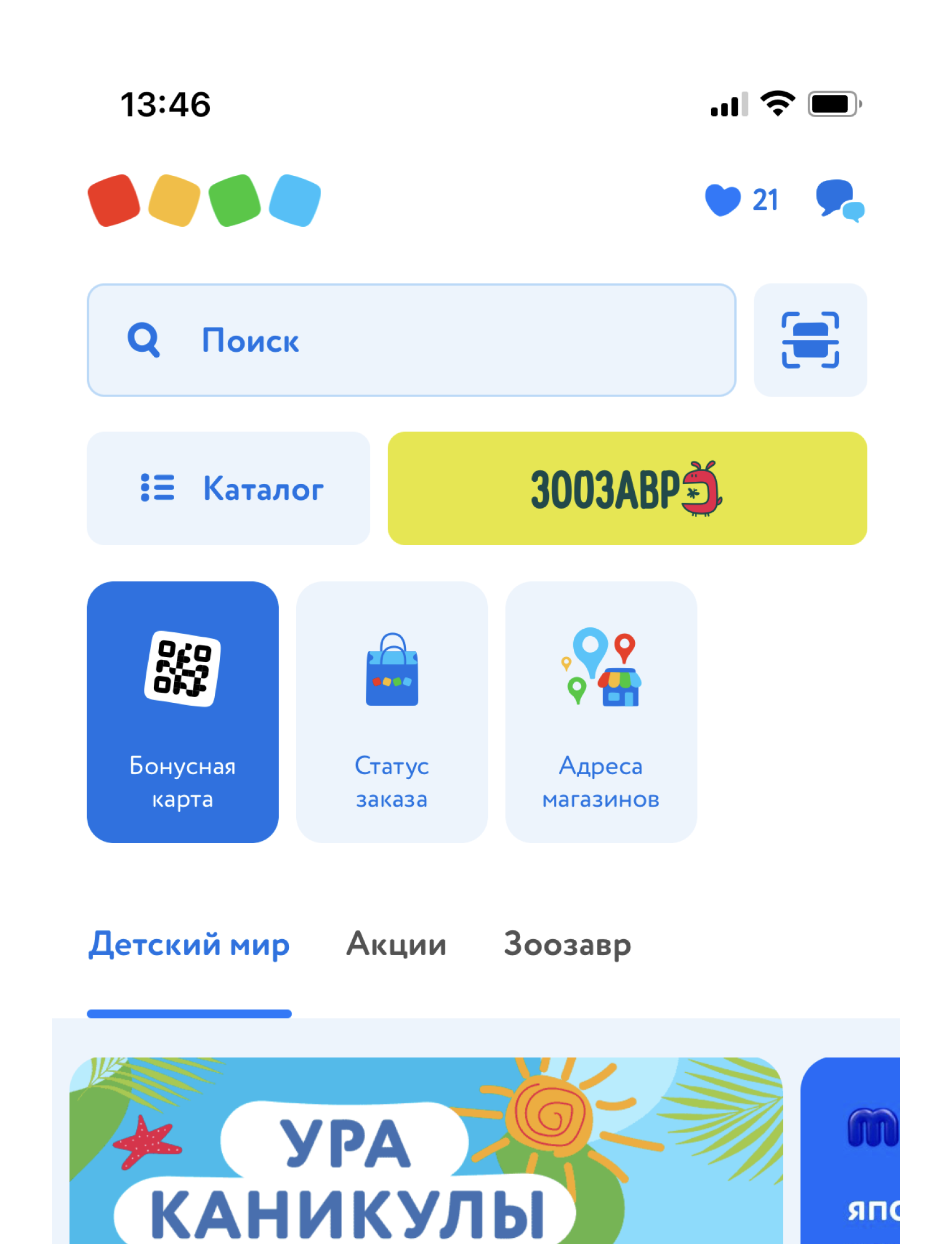
Task: Go to the Зоозавр store banner
Action: coord(627,488)
